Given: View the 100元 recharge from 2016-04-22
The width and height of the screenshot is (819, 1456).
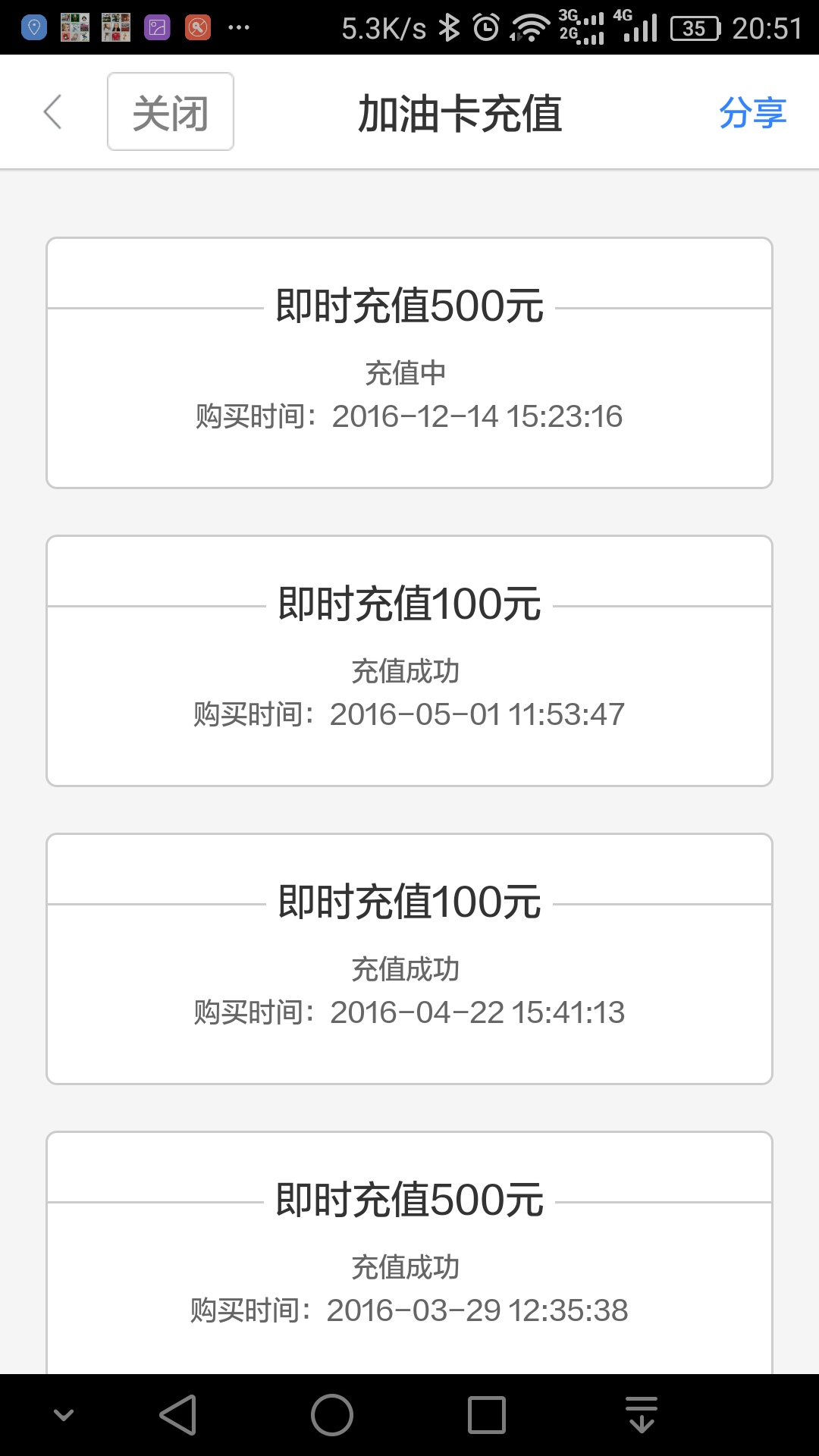Looking at the screenshot, I should coord(409,959).
